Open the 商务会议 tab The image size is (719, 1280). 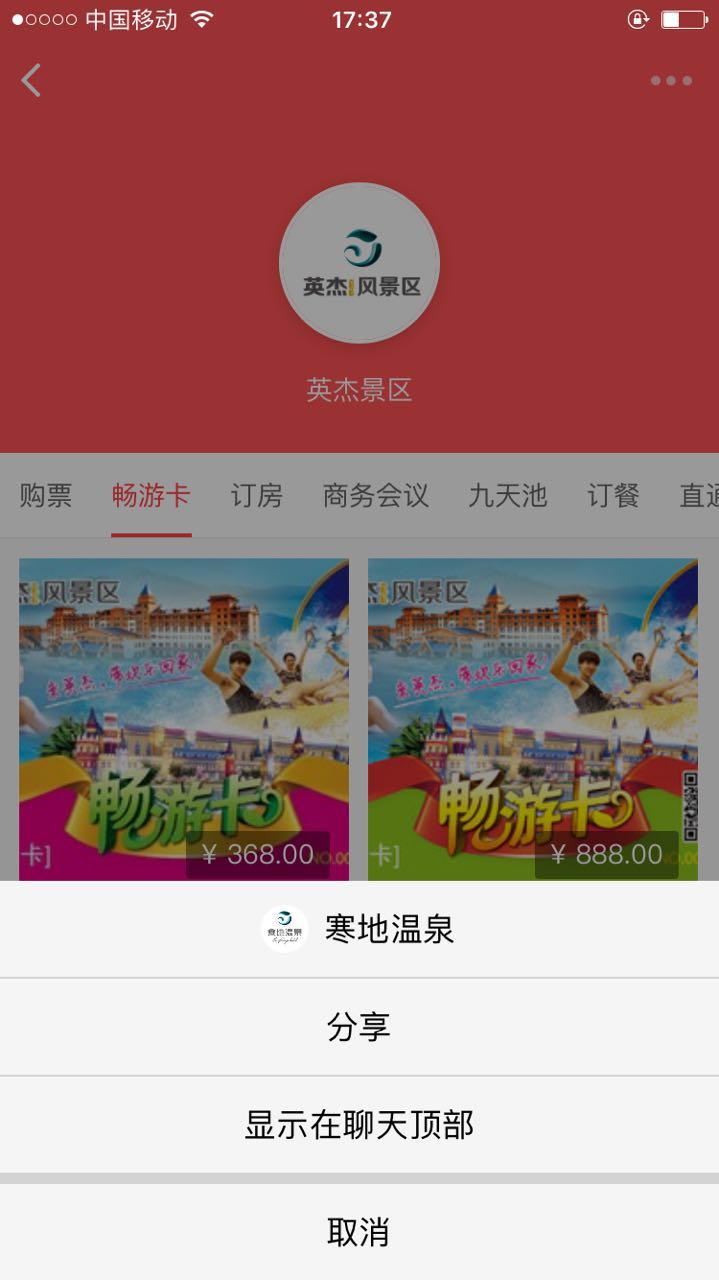point(376,495)
